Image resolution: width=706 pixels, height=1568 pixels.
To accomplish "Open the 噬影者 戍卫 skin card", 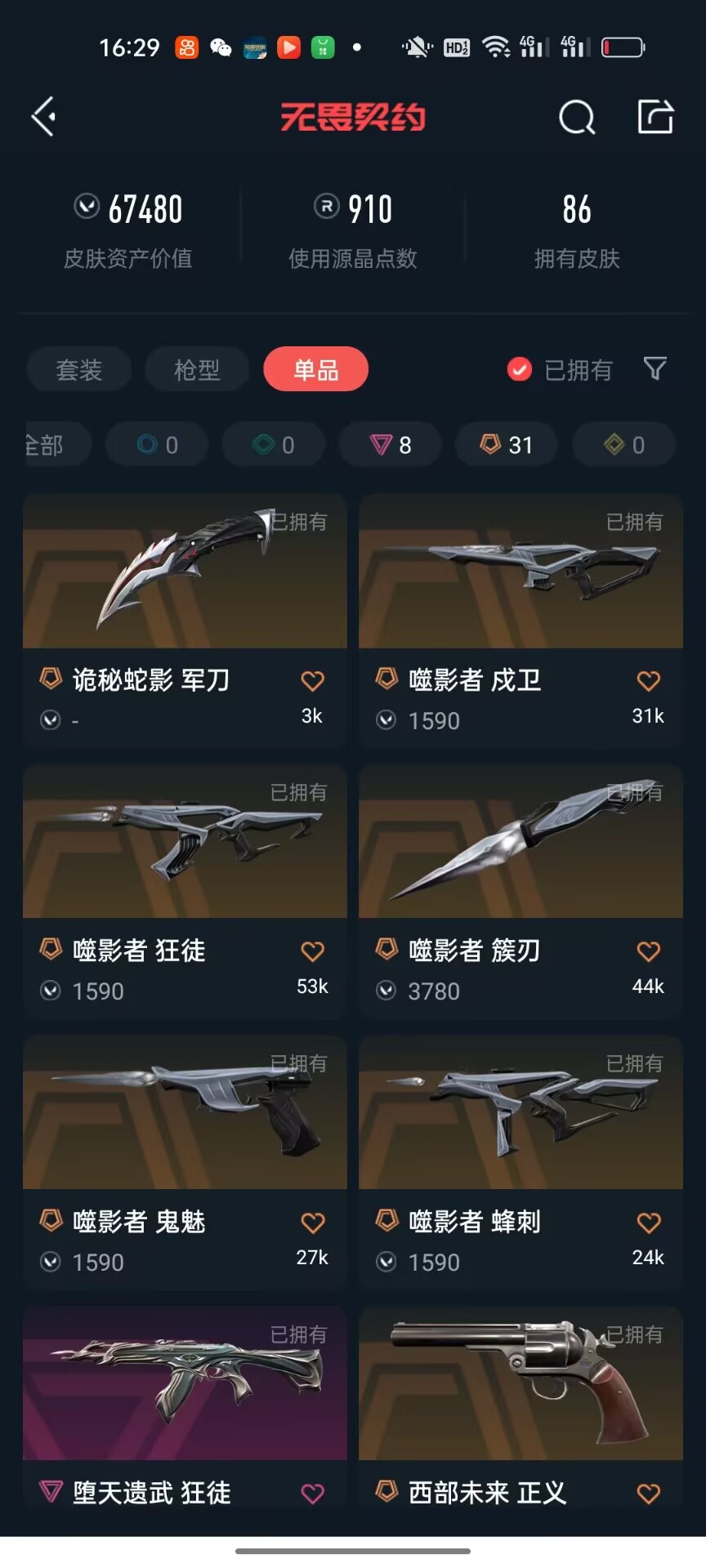I will click(x=521, y=621).
